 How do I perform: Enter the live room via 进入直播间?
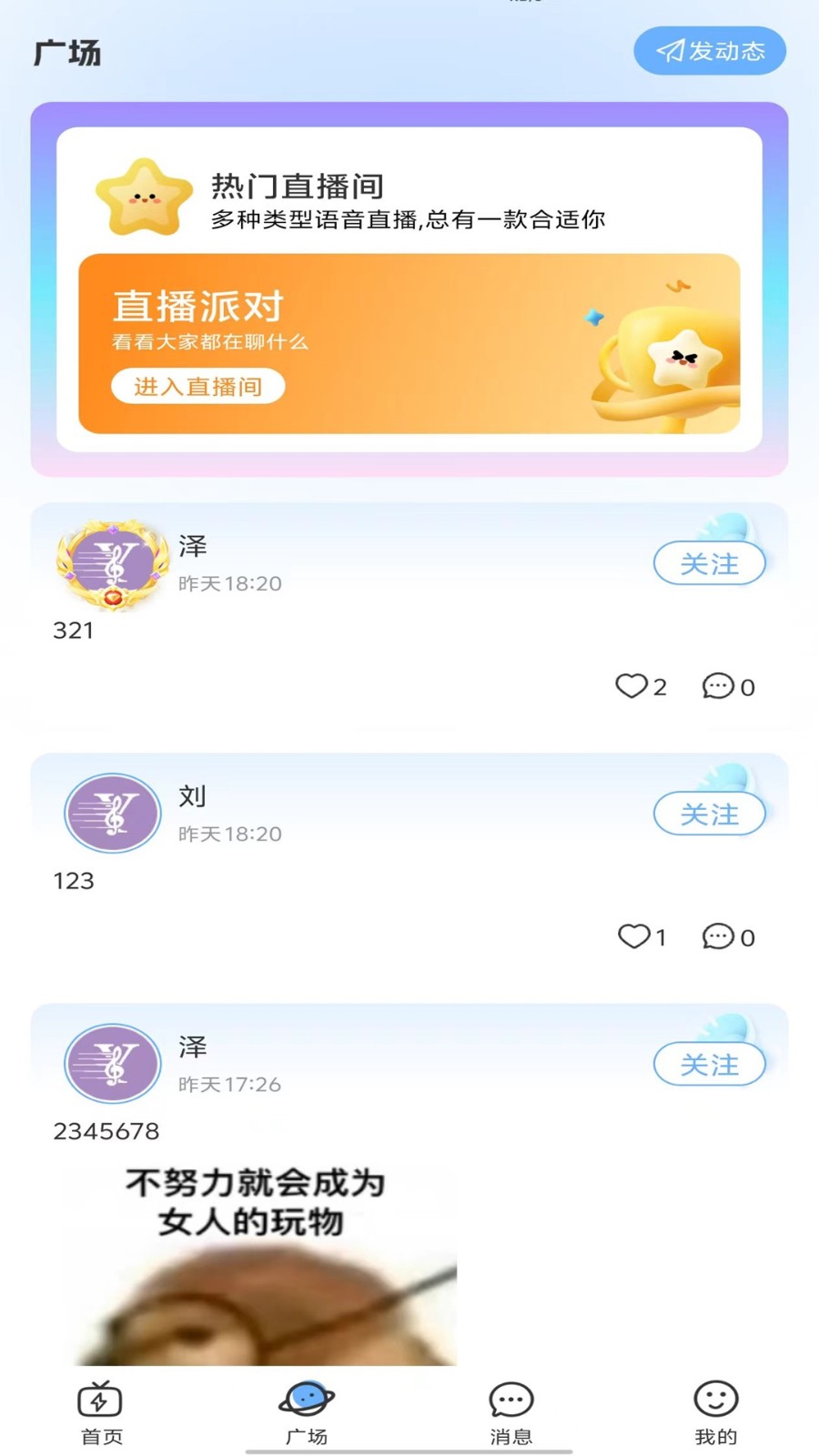[197, 386]
